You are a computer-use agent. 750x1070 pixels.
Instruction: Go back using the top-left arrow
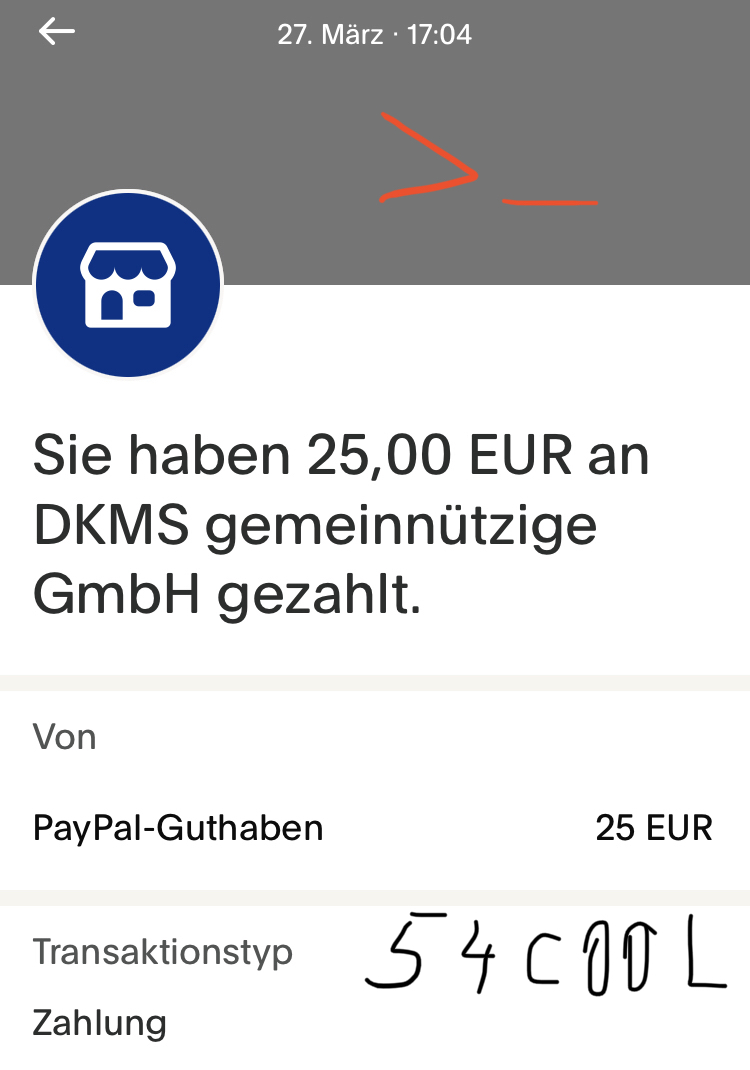(x=57, y=32)
